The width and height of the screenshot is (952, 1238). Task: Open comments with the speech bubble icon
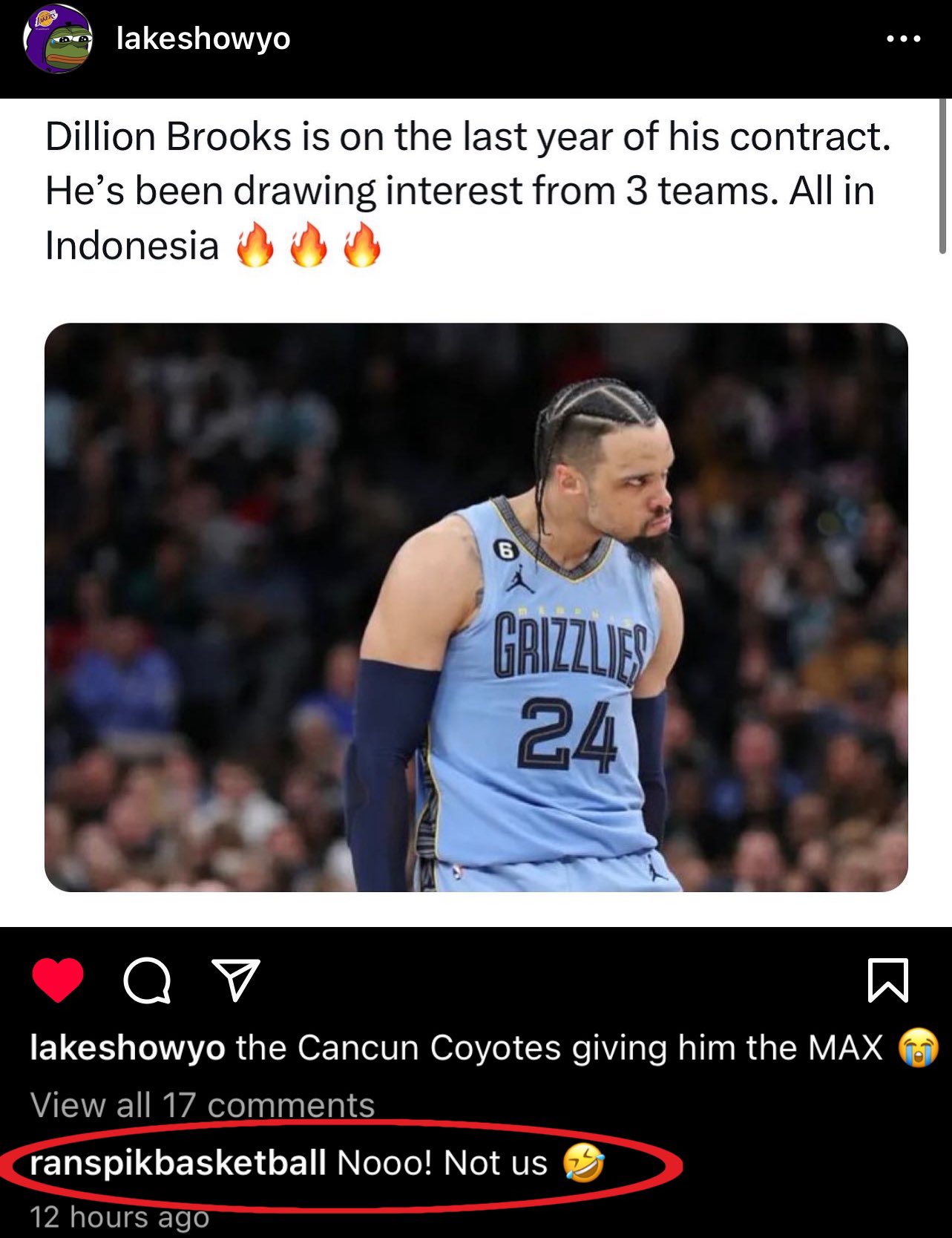point(147,981)
